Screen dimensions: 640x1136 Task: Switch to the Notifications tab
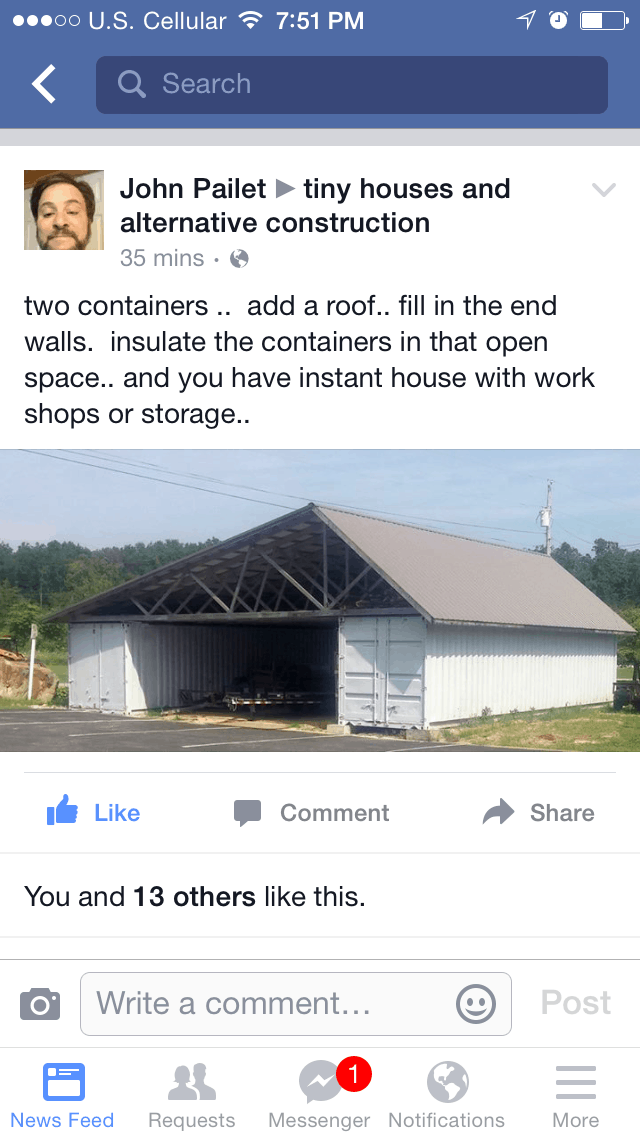[446, 1095]
